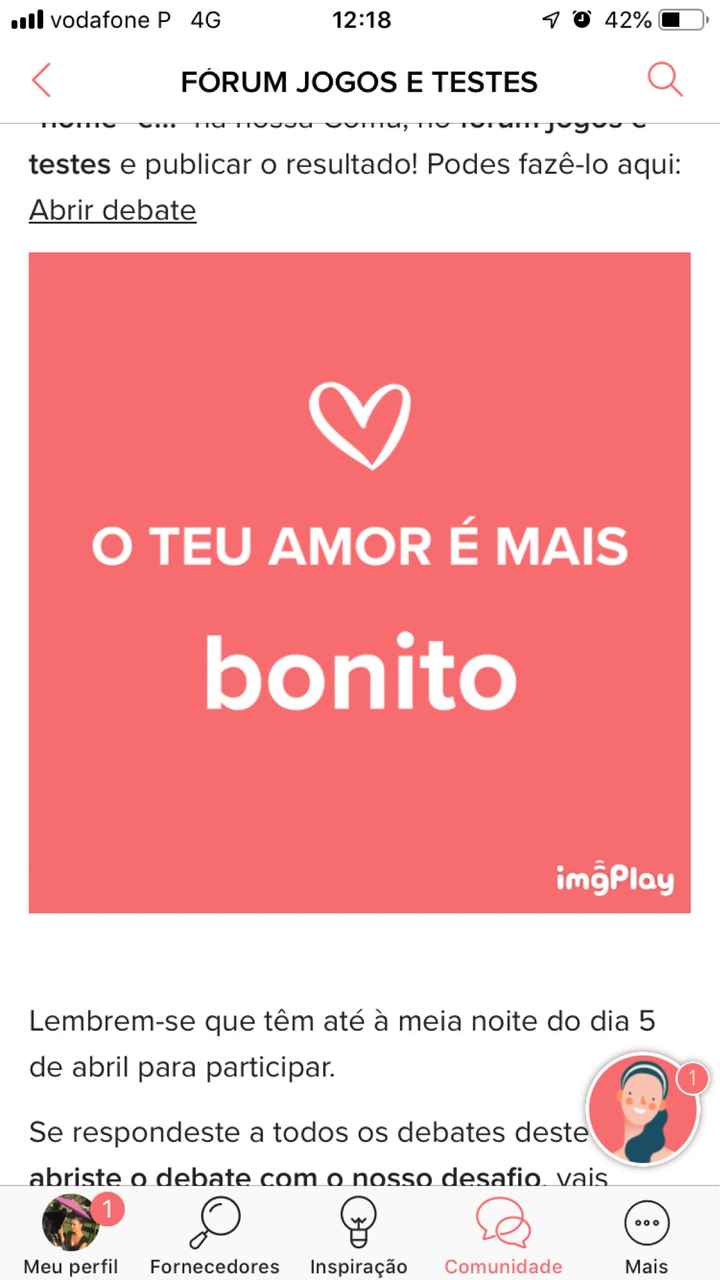Select the Fornecedores magnifier icon
Screen dimensions: 720x1280
[213, 1219]
